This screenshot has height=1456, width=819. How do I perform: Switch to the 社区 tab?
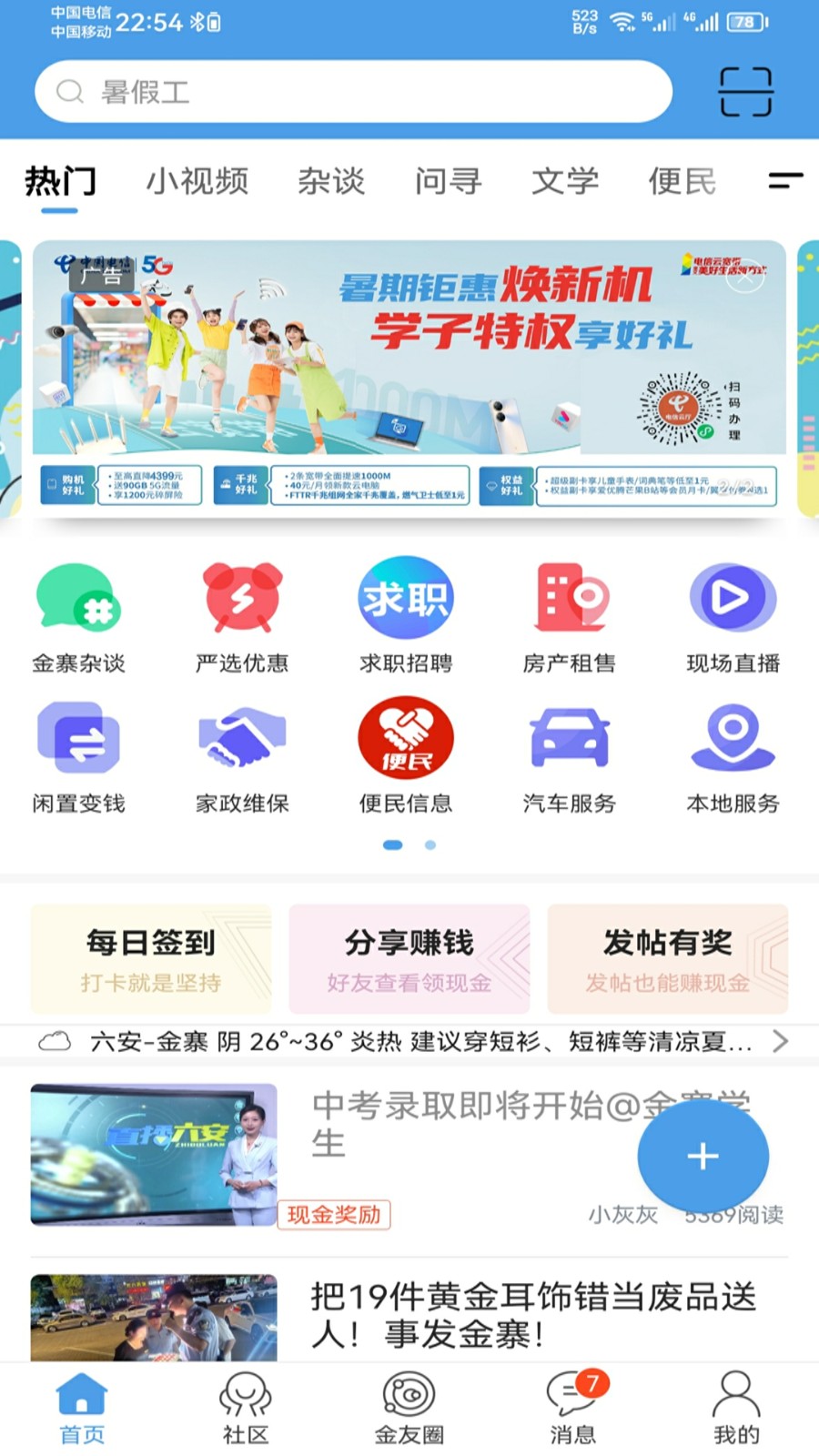pyautogui.click(x=246, y=1409)
